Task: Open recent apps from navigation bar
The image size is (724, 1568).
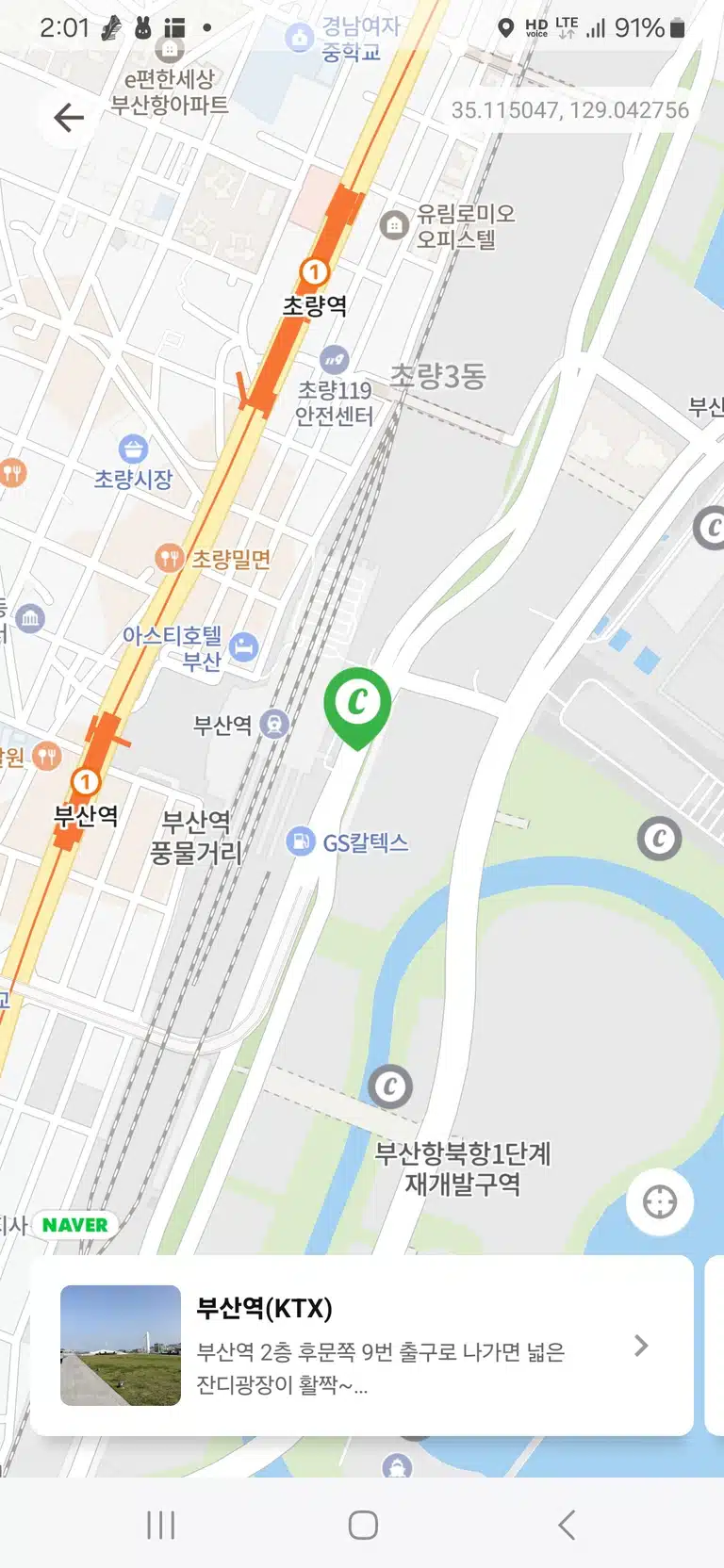Action: point(161,1525)
